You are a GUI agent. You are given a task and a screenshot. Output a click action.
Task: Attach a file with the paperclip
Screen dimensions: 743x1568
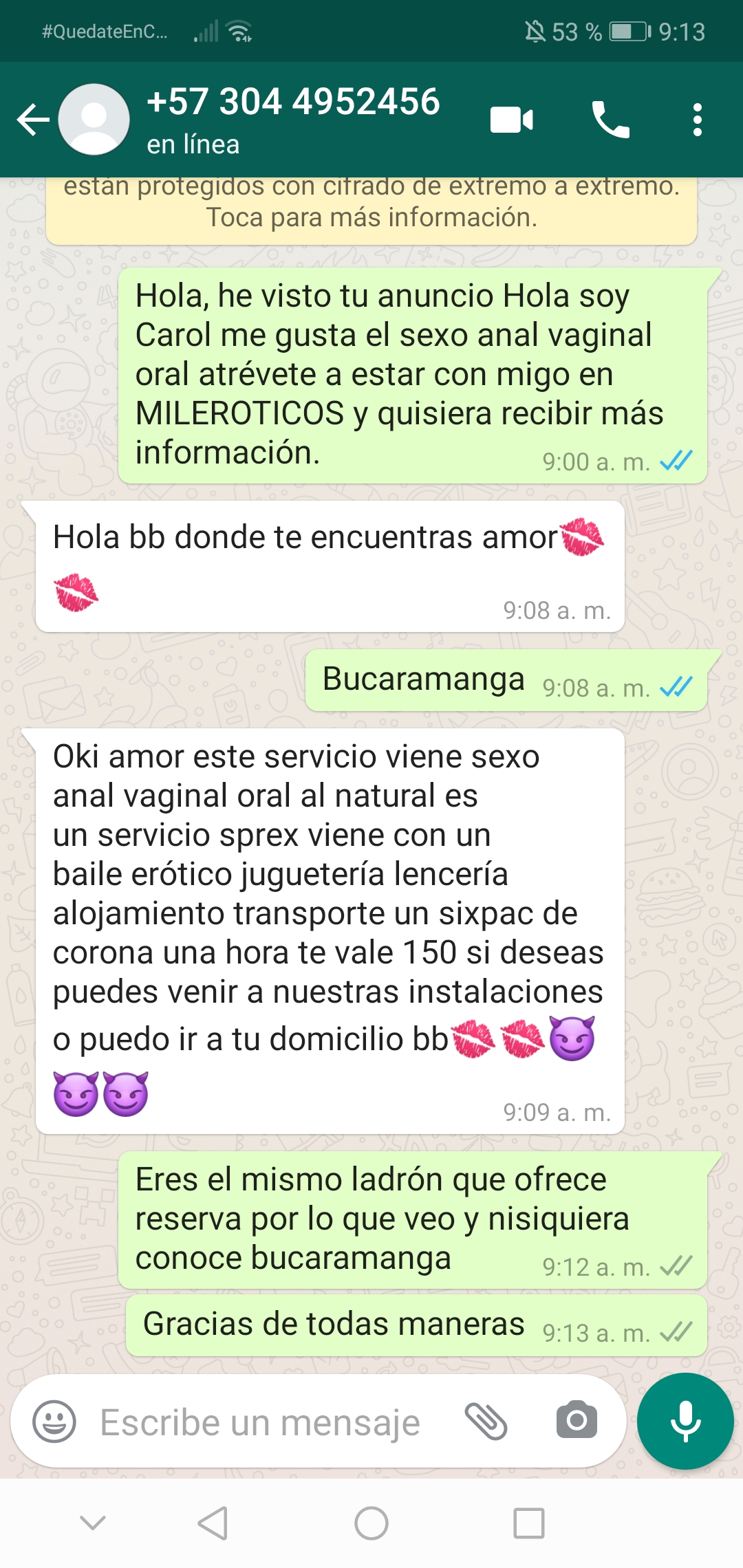486,1422
